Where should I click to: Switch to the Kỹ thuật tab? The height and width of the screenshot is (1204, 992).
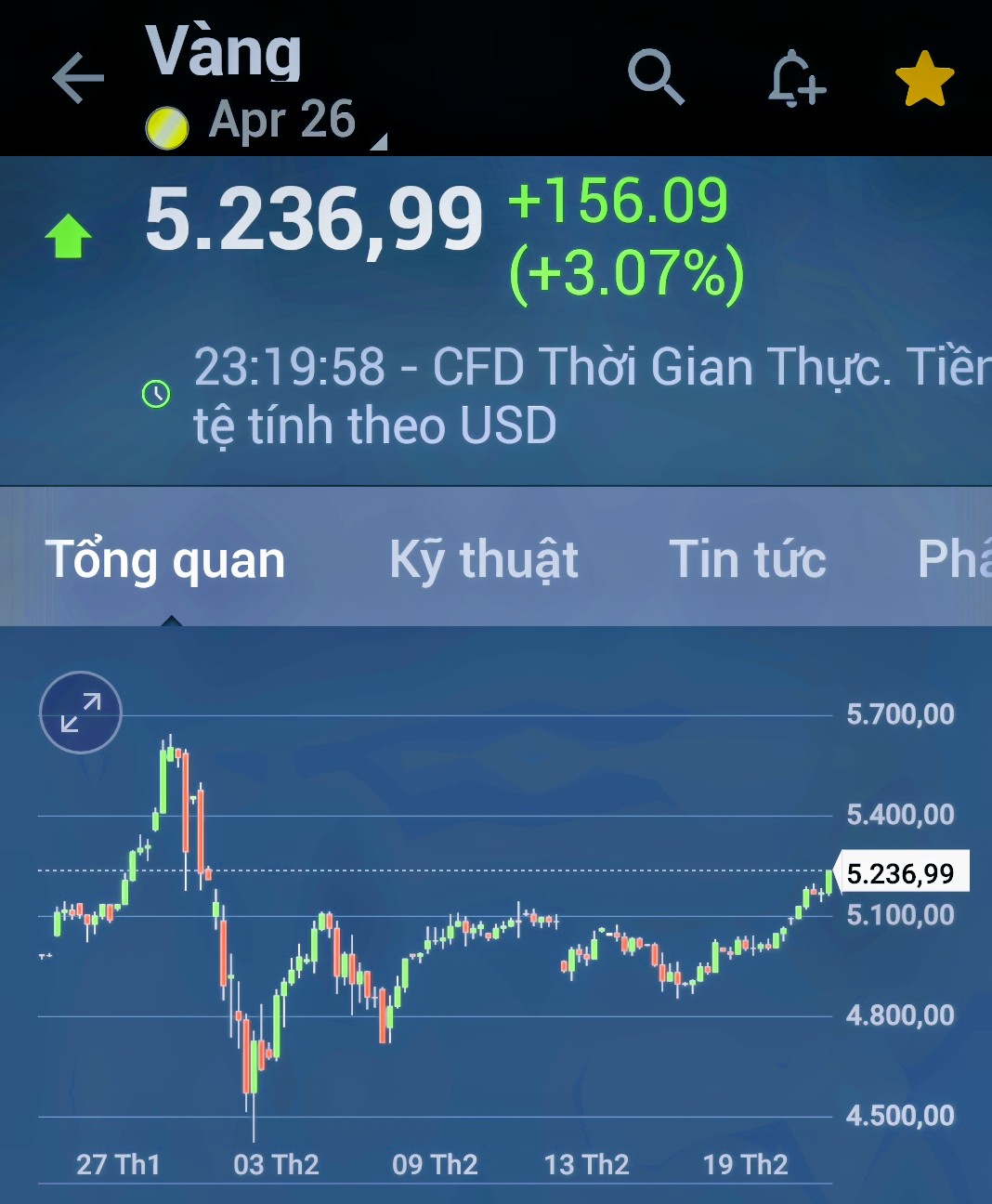[x=483, y=559]
